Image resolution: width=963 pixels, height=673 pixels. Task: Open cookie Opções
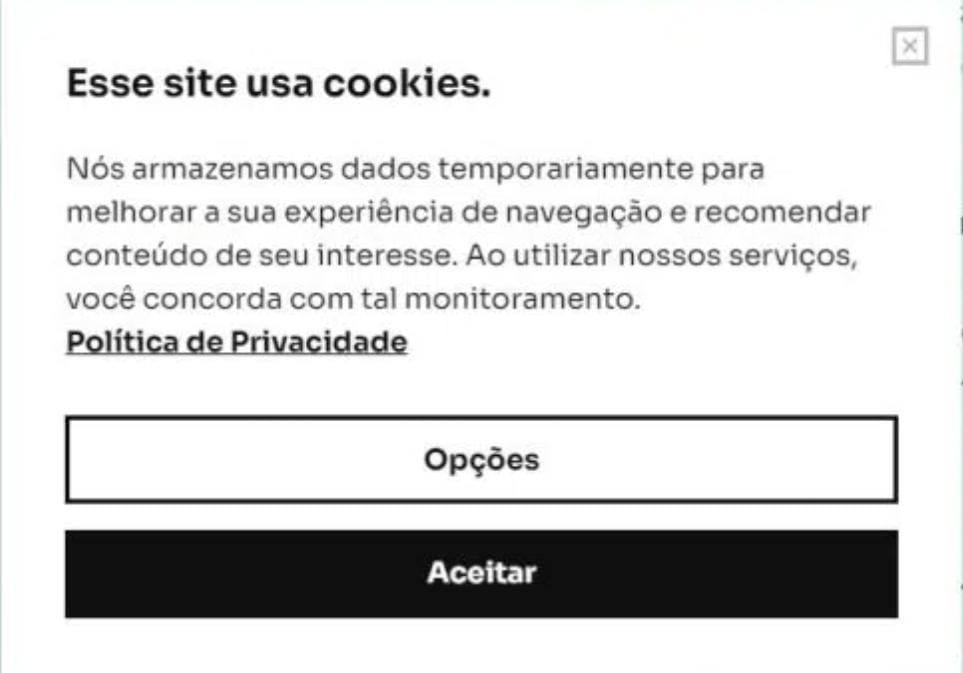[x=481, y=460]
